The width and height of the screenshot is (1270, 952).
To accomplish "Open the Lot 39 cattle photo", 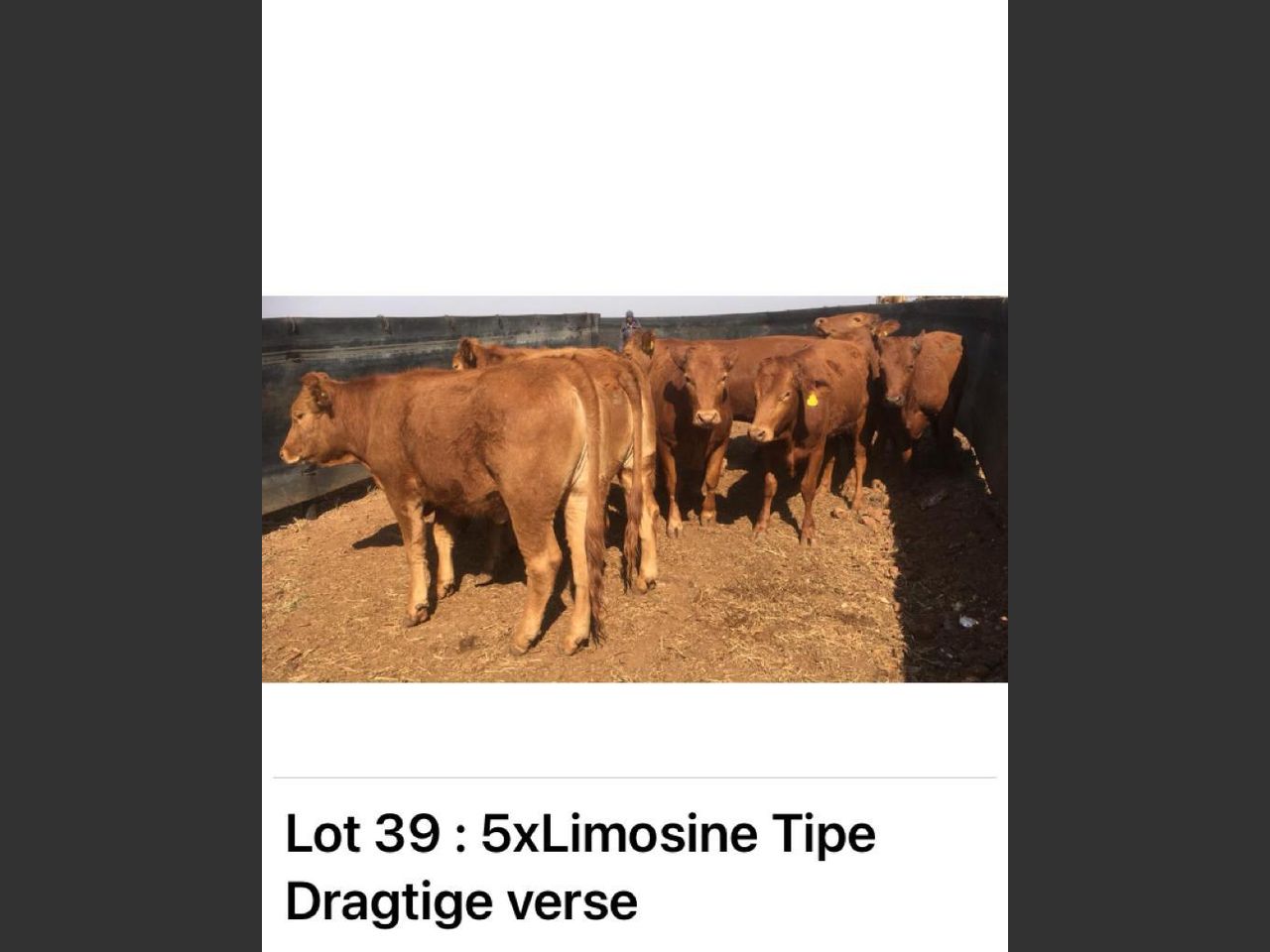I will click(x=634, y=489).
